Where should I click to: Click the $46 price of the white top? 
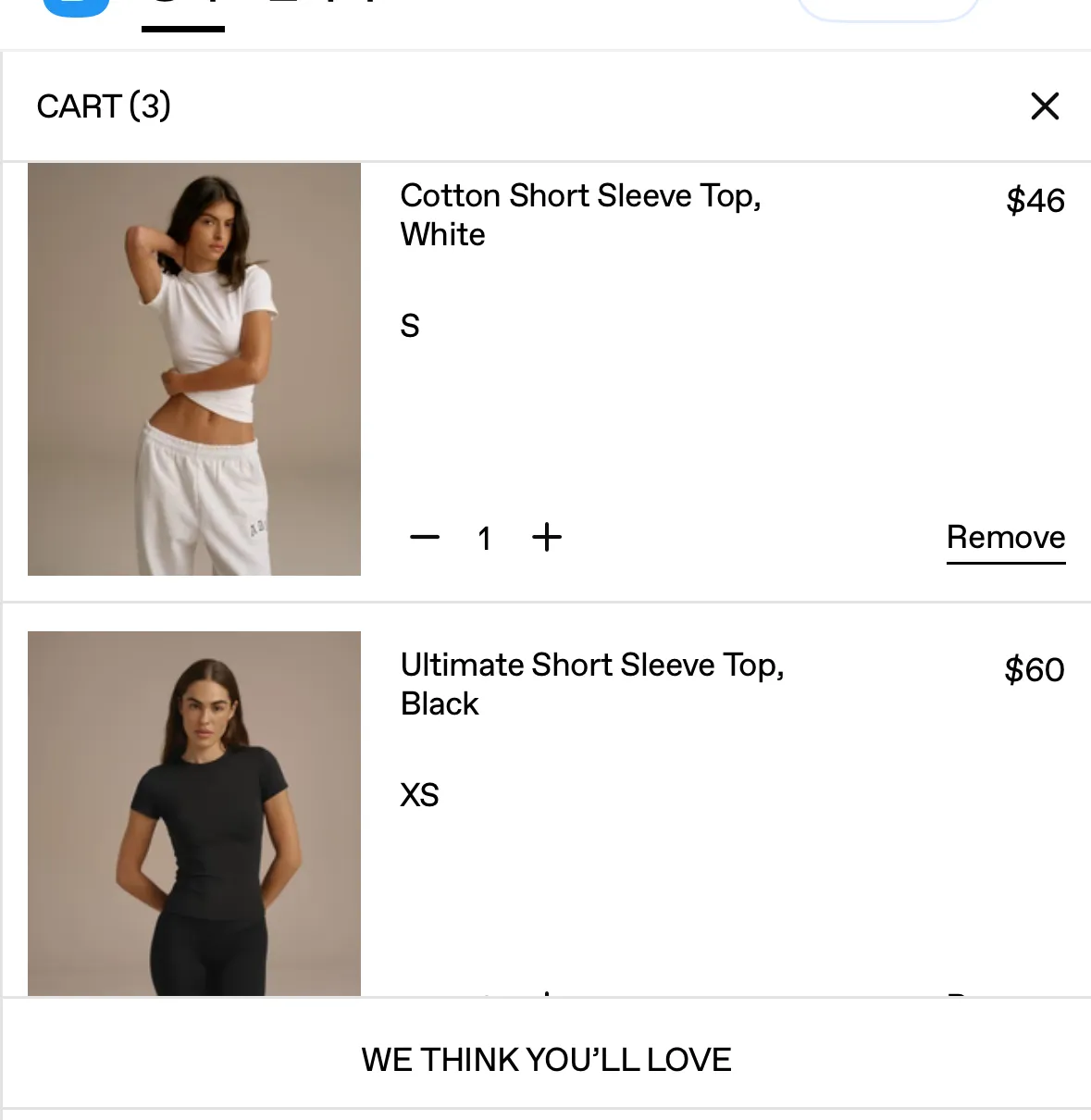1035,200
